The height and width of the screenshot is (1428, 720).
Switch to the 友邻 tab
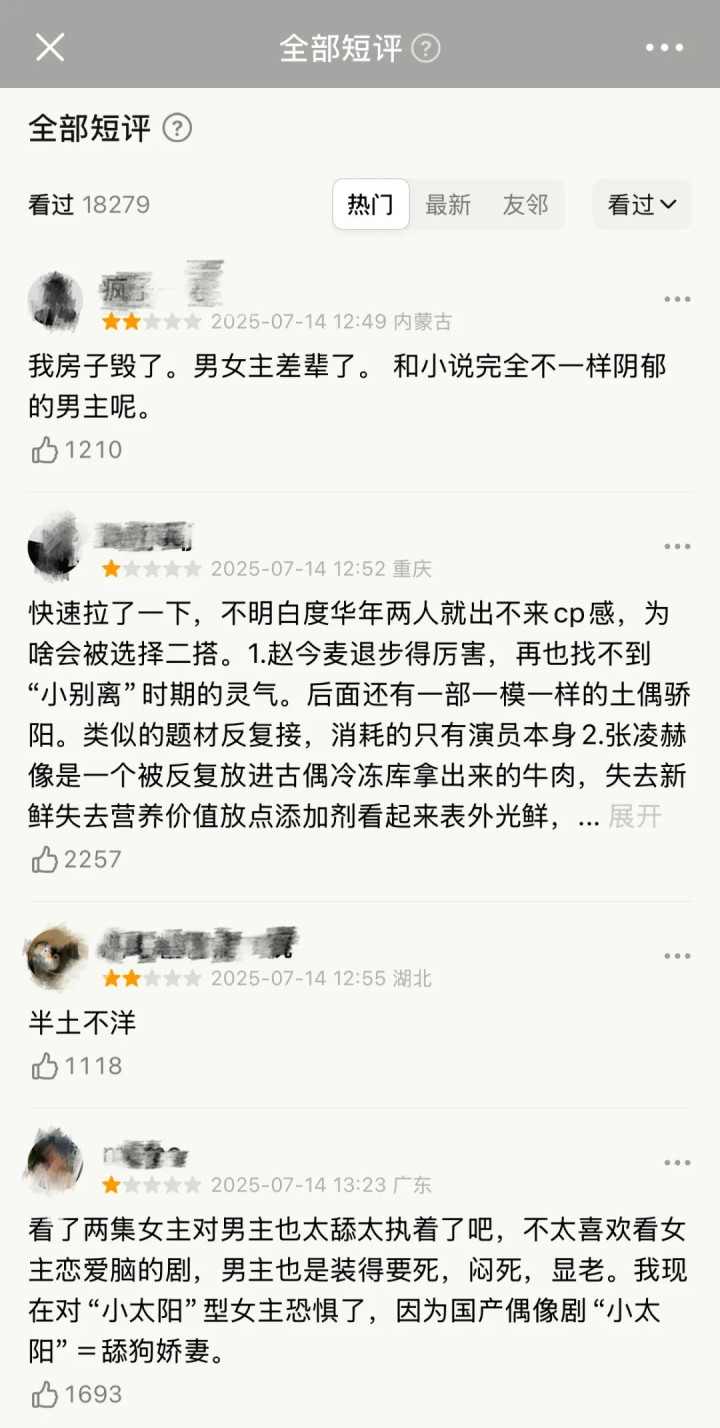coord(525,204)
